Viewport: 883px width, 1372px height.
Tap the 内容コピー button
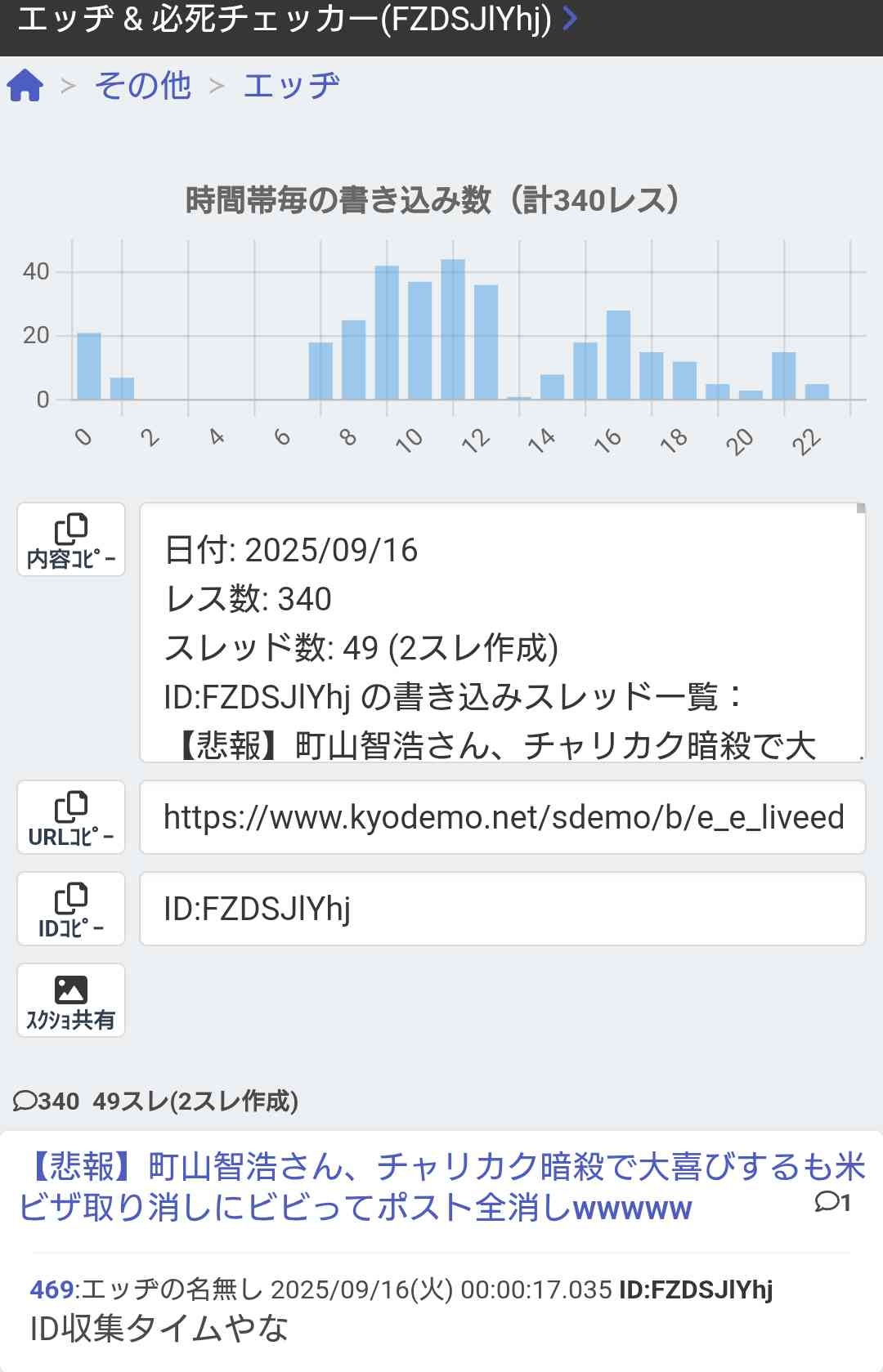71,539
